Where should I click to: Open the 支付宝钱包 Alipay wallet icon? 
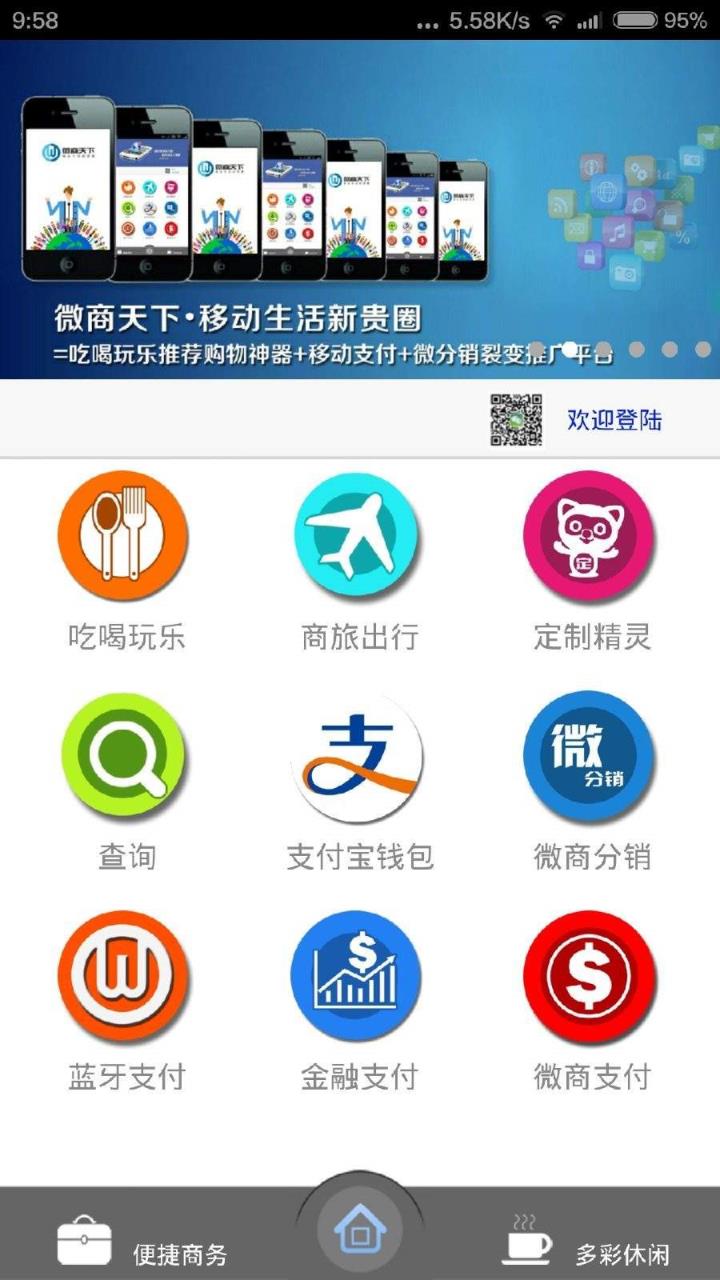coord(357,757)
